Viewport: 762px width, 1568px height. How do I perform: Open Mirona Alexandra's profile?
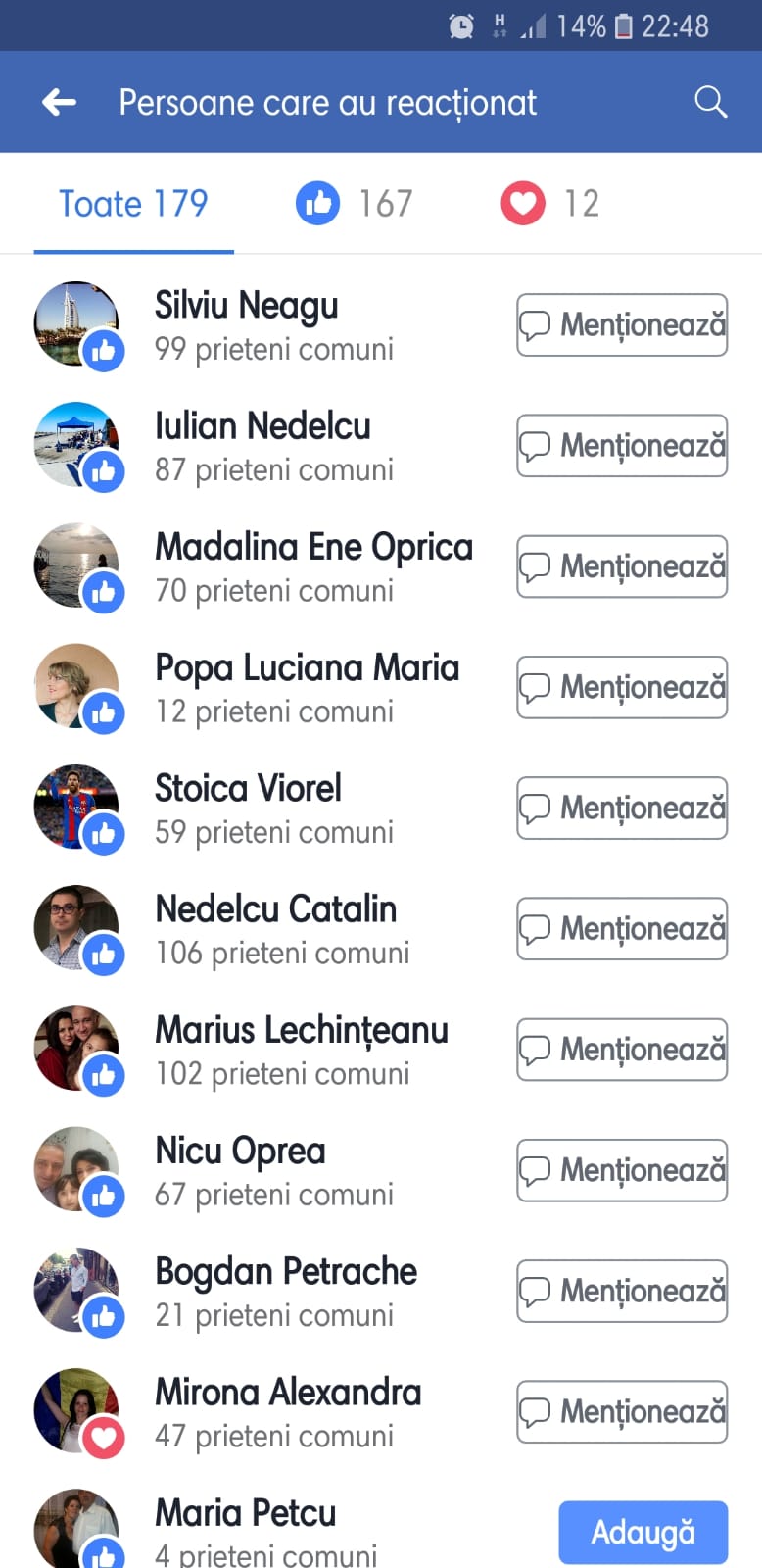(287, 1393)
